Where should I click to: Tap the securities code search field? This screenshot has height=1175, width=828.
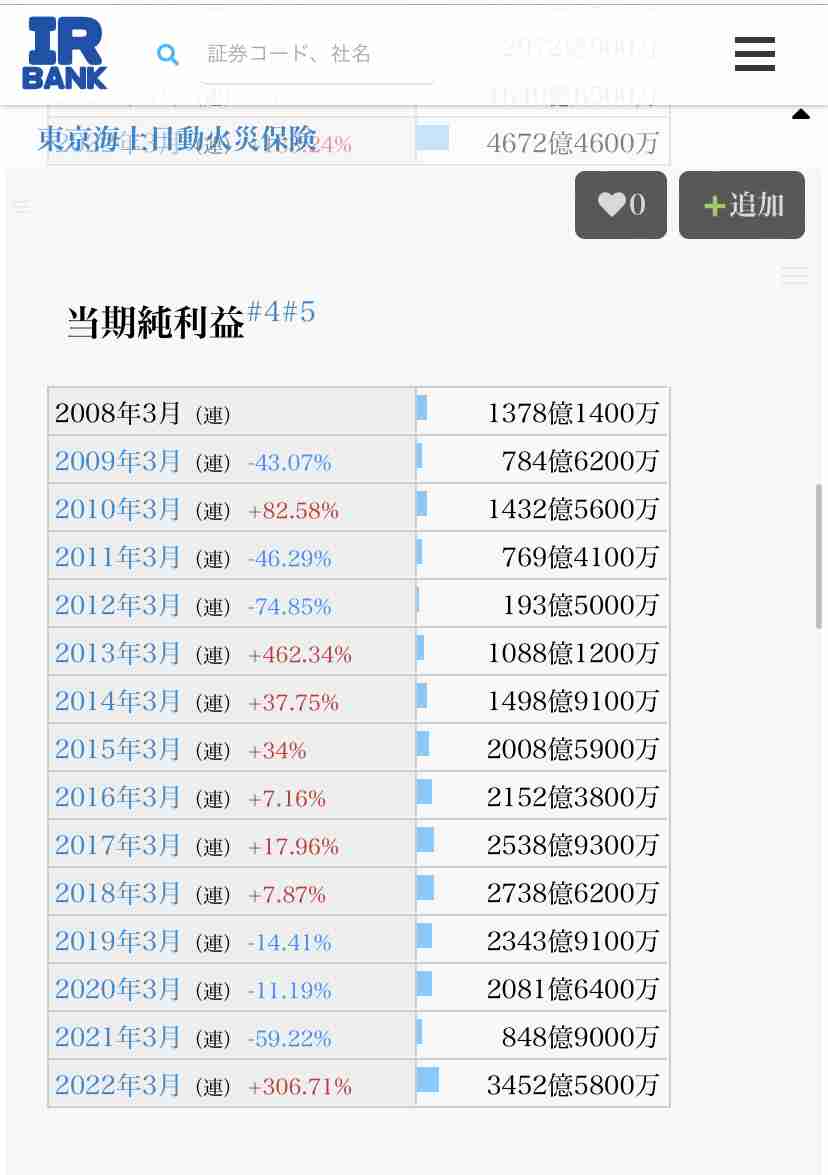(318, 54)
